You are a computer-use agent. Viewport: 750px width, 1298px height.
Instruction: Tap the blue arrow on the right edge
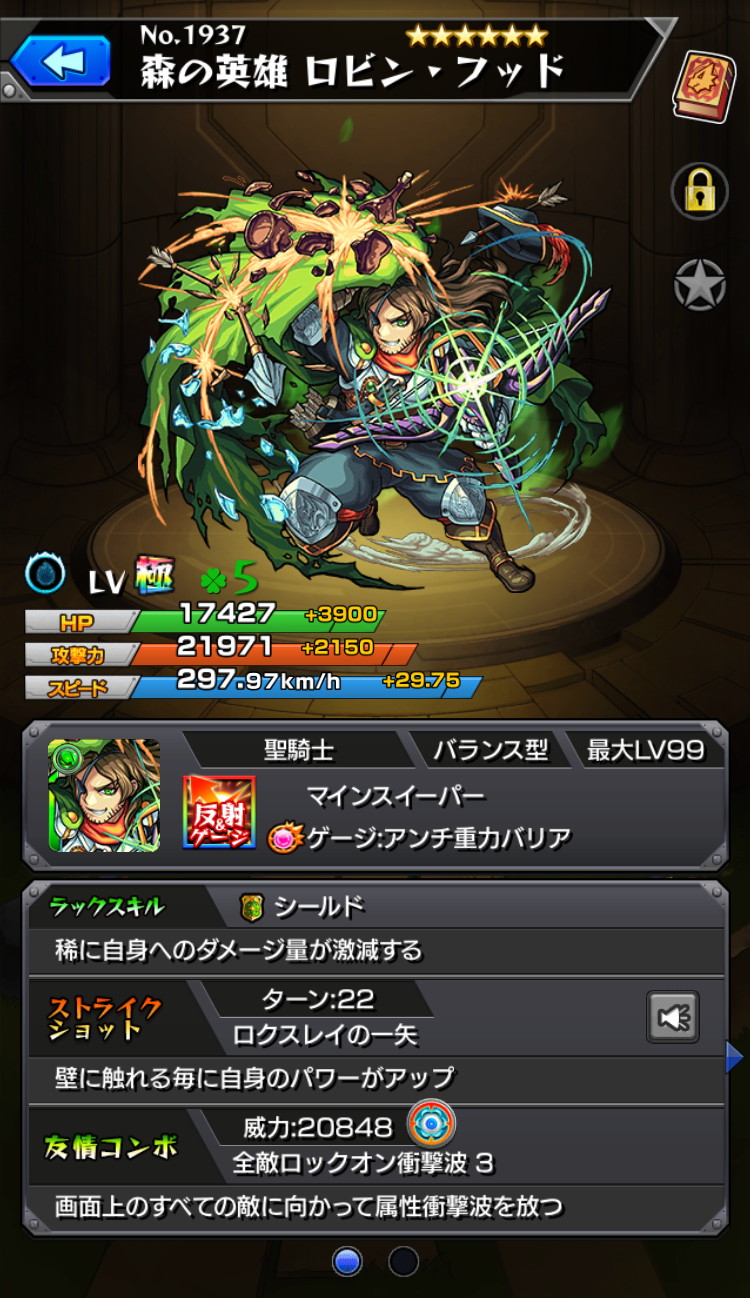(734, 1057)
